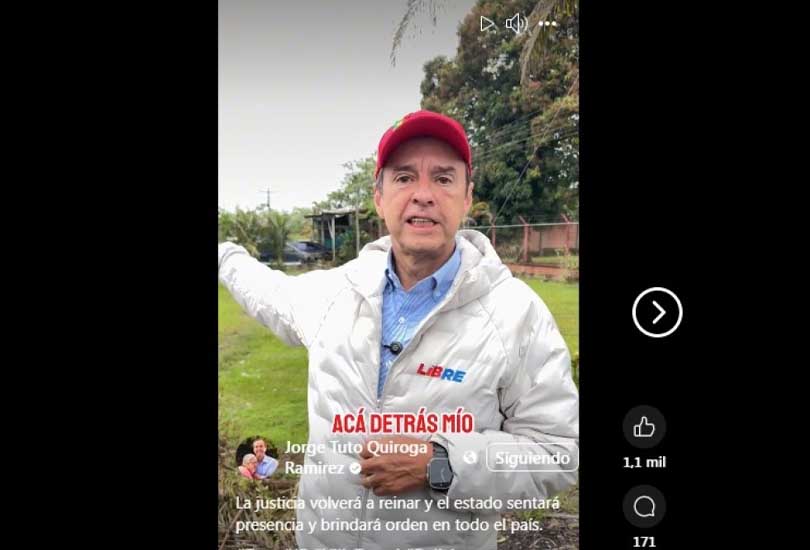The image size is (810, 550).
Task: Go to the next video
Action: pyautogui.click(x=657, y=312)
